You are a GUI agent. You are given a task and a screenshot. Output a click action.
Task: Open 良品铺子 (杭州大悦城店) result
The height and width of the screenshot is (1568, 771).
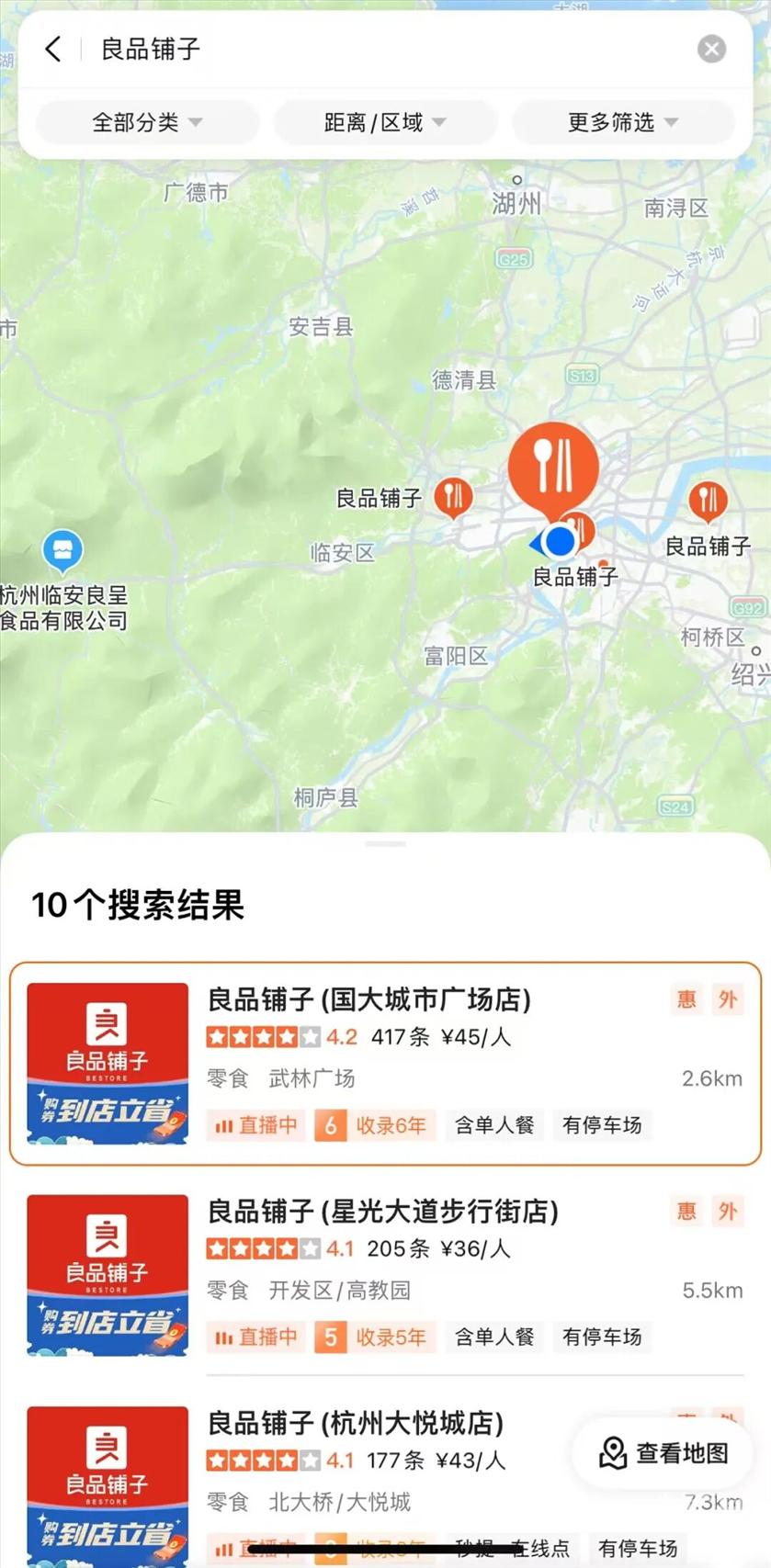[x=368, y=1461]
